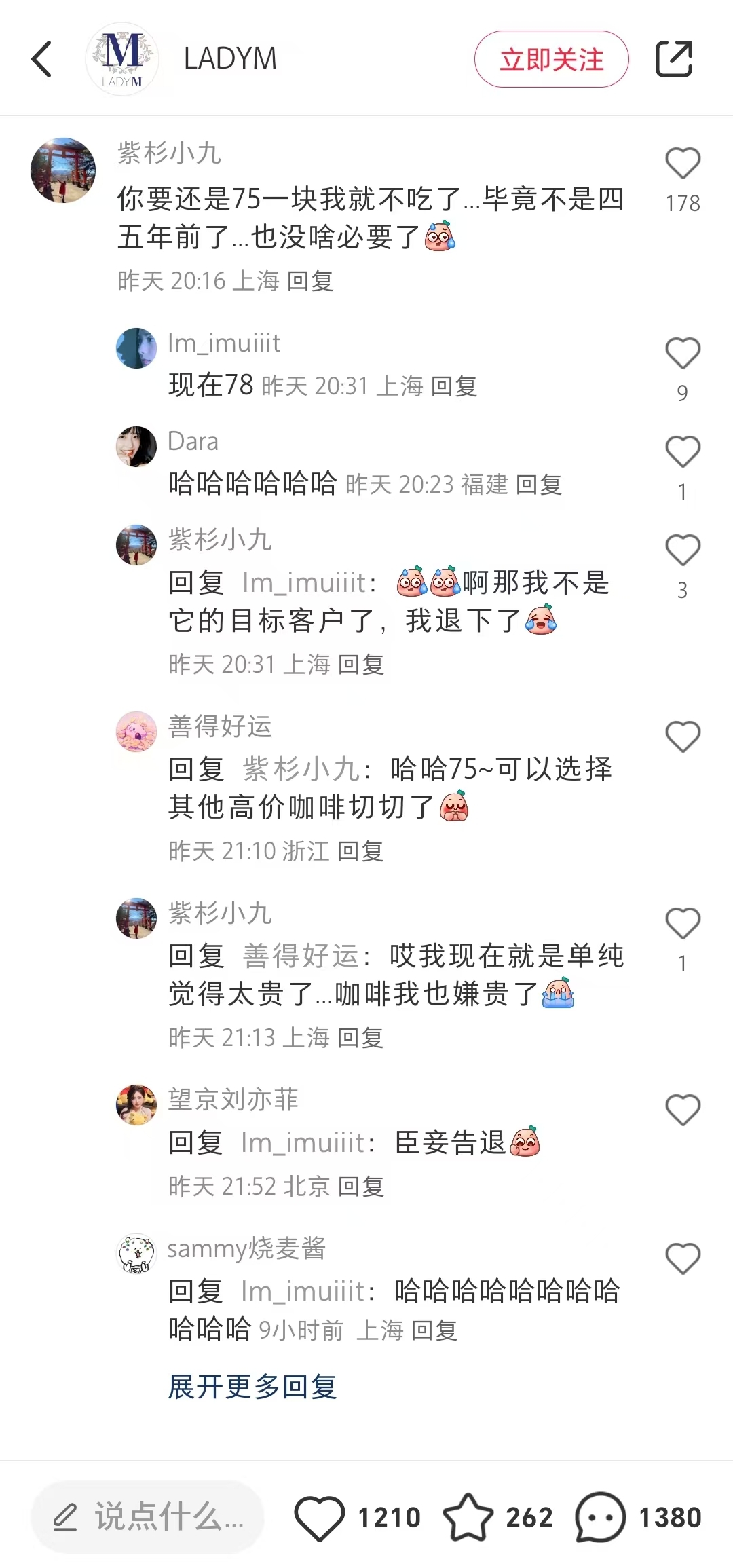Toggle like on sammy烧麦酱's comment
733x1568 pixels.
click(x=682, y=1261)
